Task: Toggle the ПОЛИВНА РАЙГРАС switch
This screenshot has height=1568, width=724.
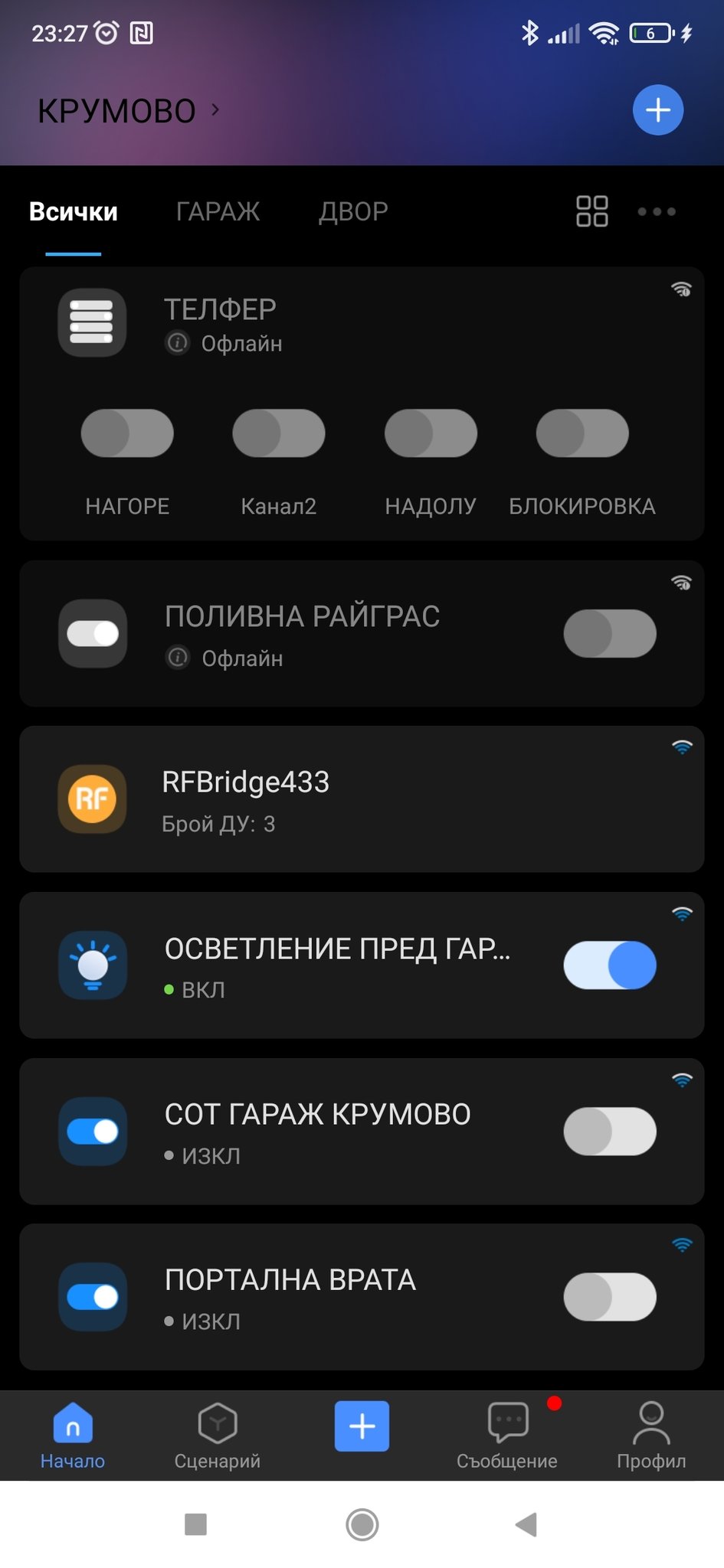Action: 610,633
